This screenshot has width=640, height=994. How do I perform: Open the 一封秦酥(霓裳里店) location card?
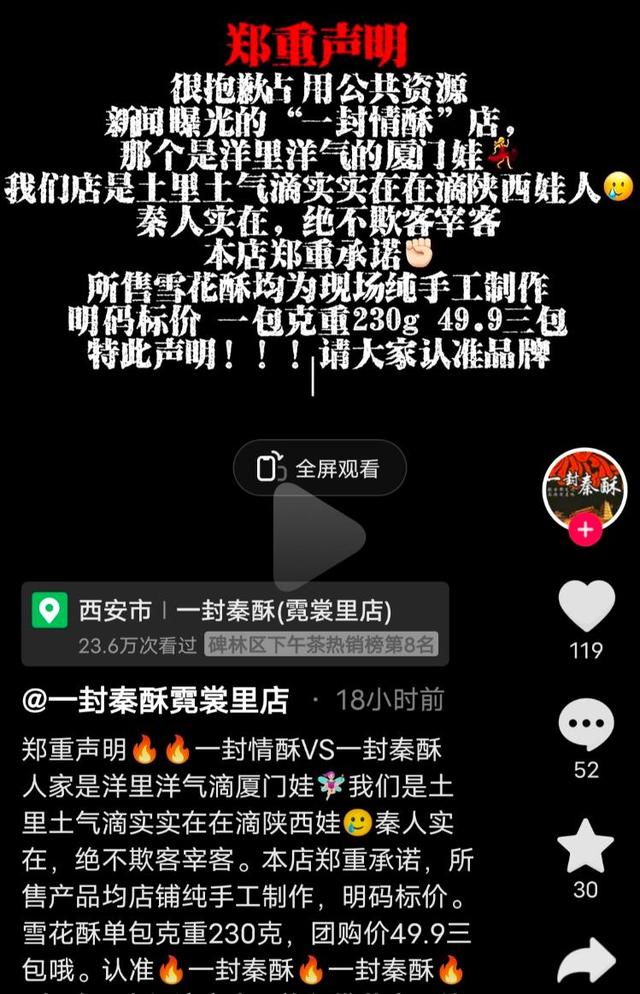pyautogui.click(x=235, y=624)
